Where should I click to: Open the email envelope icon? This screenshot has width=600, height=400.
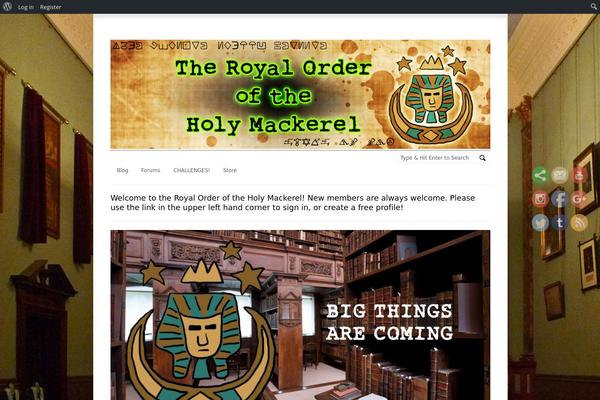coord(559,175)
